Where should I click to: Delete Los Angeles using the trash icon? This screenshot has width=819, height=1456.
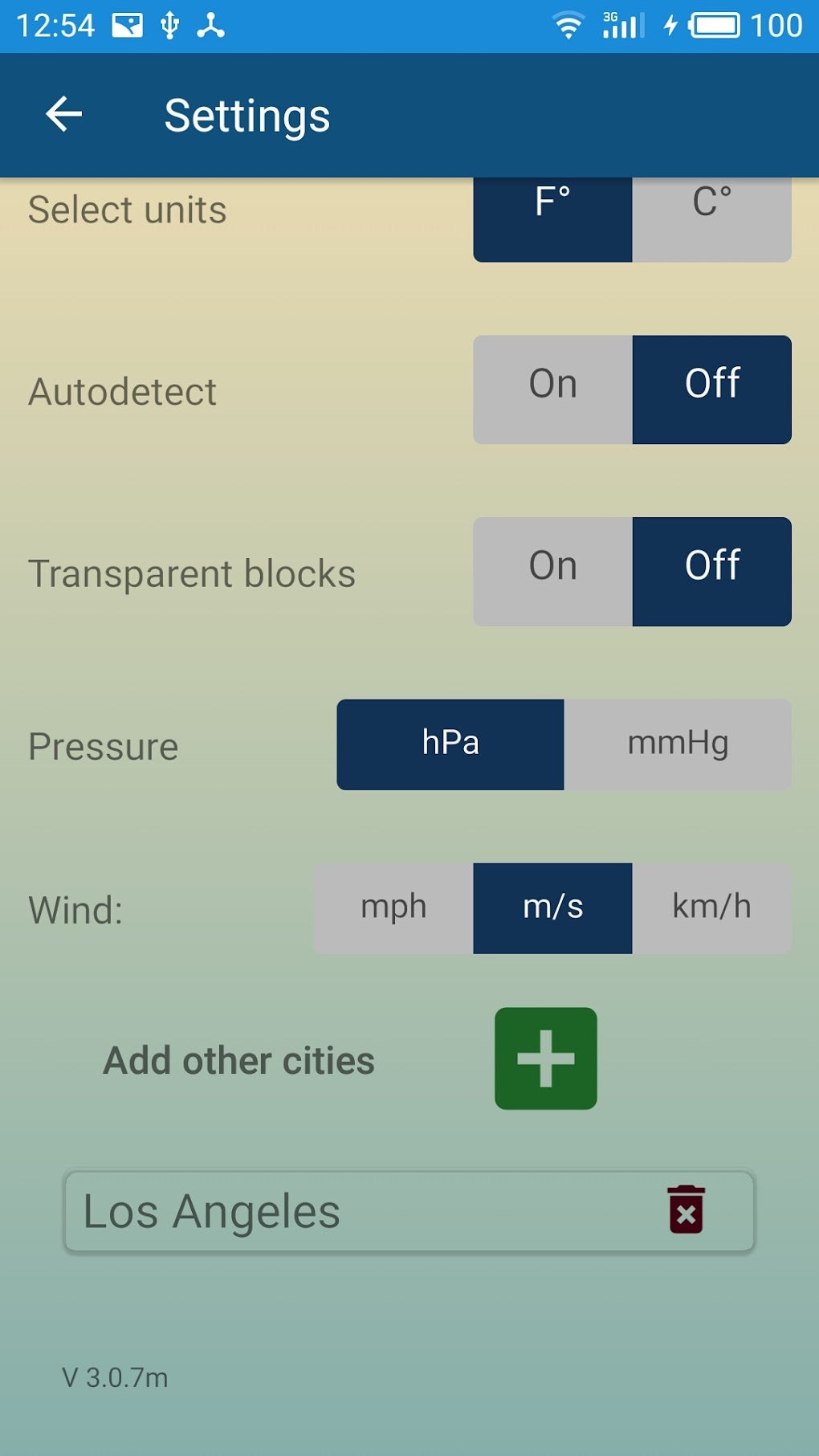(687, 1212)
